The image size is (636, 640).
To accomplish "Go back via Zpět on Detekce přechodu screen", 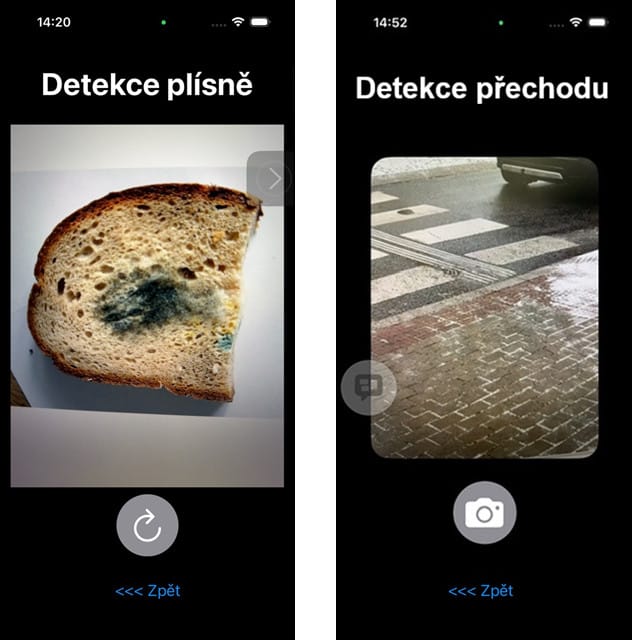I will click(481, 591).
